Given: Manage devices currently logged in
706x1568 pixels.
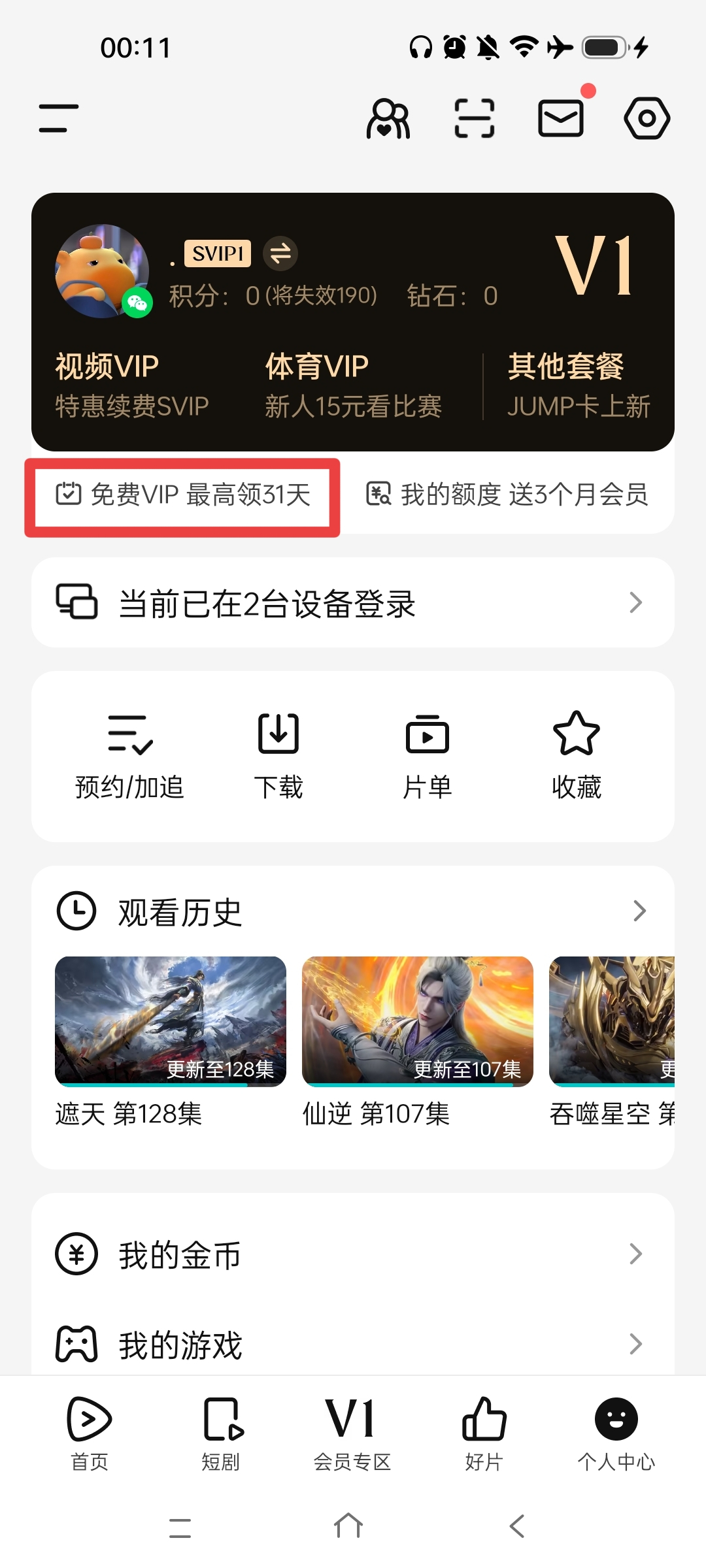Looking at the screenshot, I should (x=353, y=602).
